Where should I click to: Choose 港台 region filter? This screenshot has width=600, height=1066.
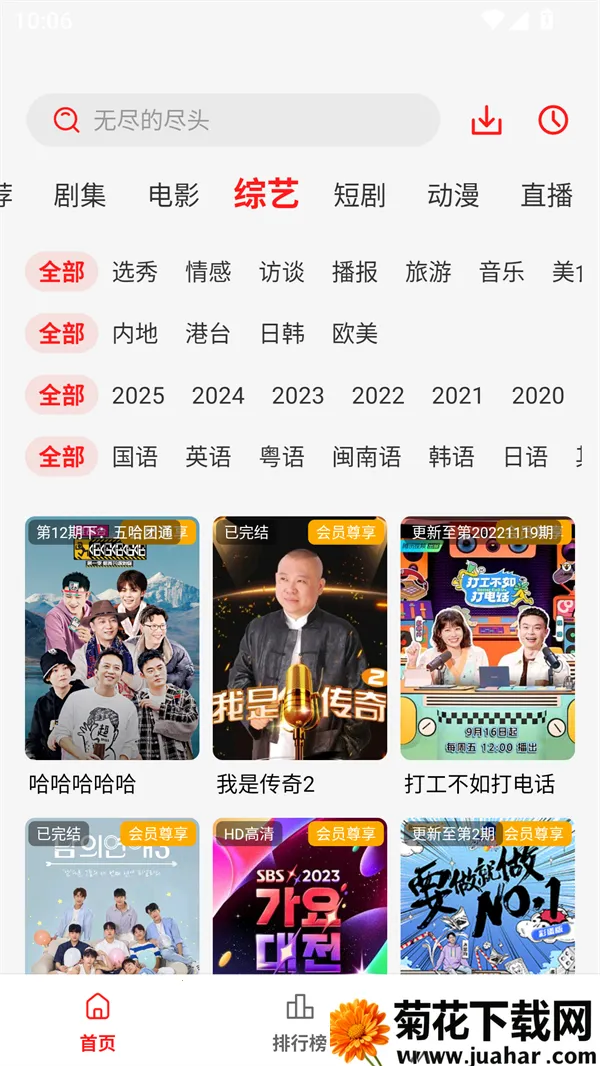click(x=208, y=334)
